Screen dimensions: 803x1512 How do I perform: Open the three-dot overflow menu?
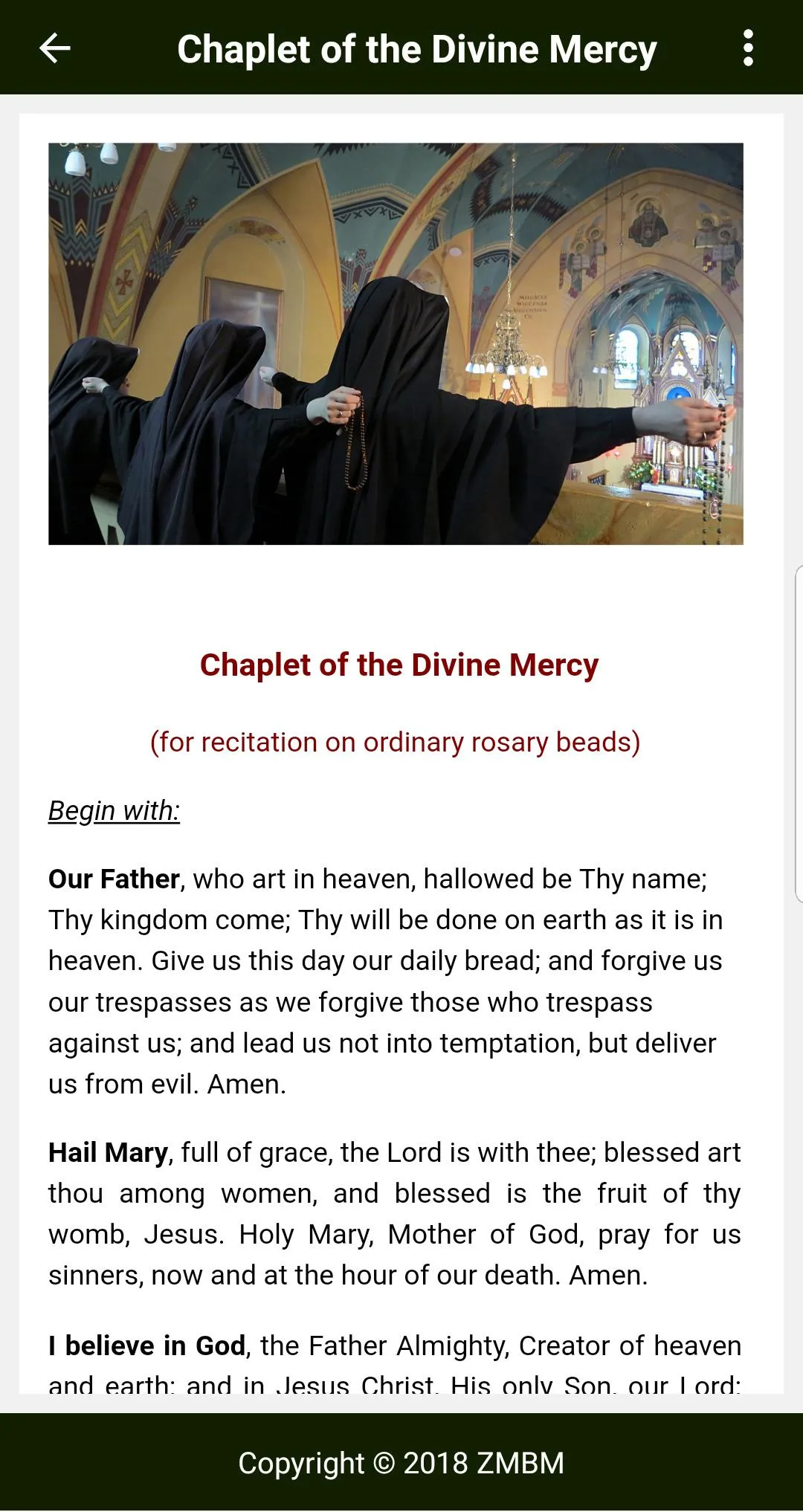point(748,48)
